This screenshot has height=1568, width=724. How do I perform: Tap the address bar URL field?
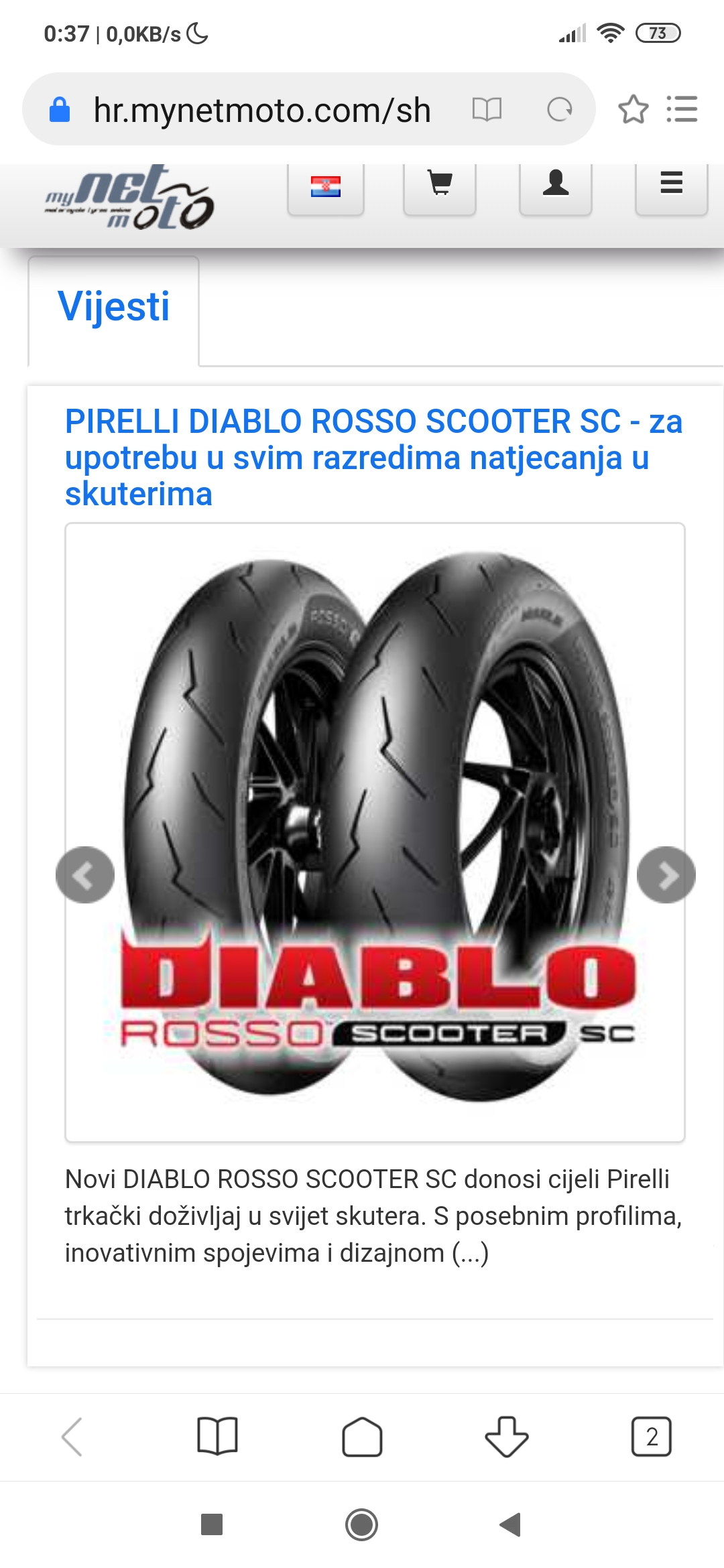[x=261, y=110]
